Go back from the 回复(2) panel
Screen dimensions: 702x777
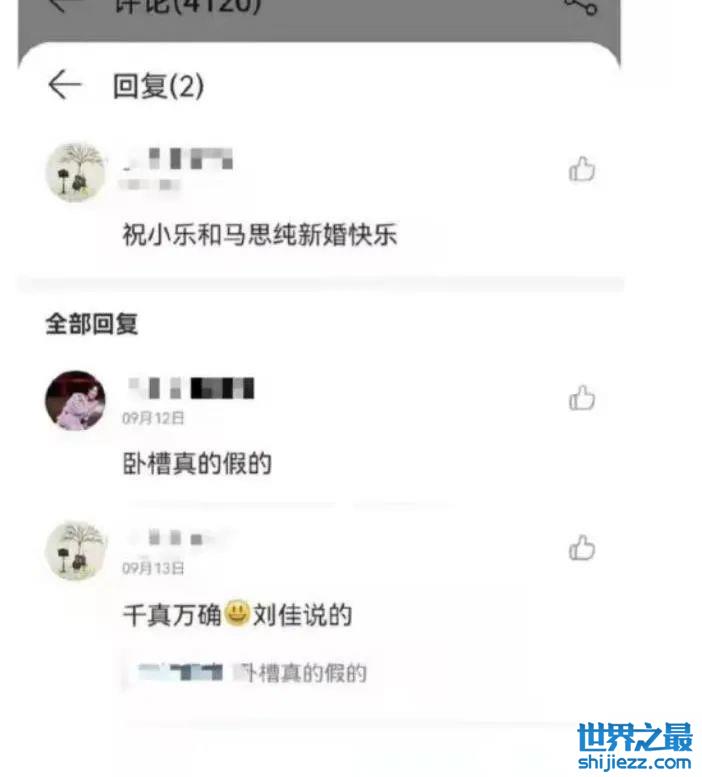pos(64,86)
